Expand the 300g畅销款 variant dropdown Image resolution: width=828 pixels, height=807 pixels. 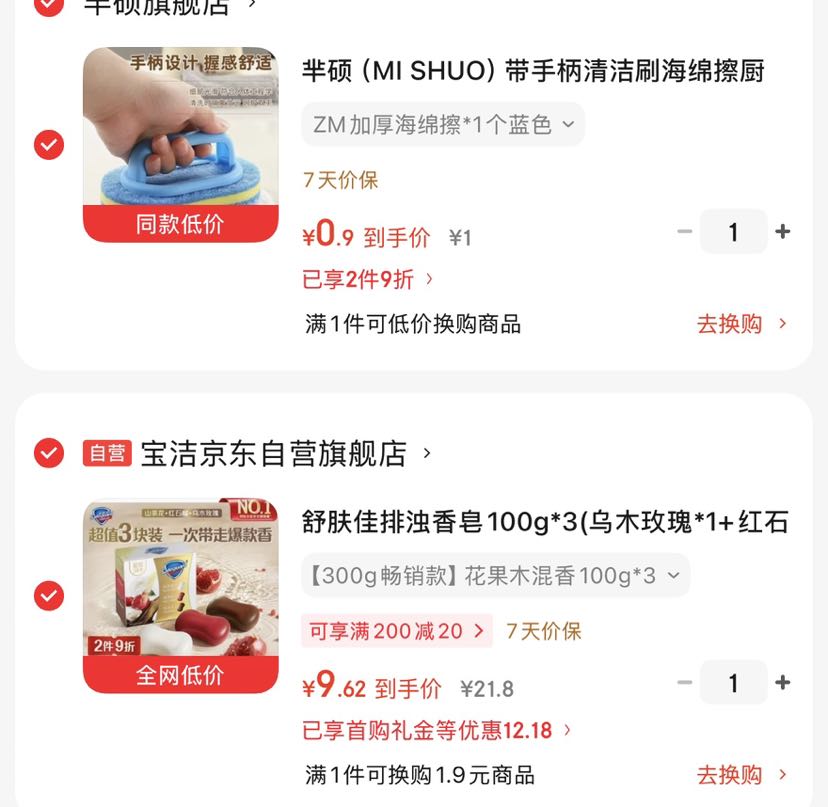[495, 576]
